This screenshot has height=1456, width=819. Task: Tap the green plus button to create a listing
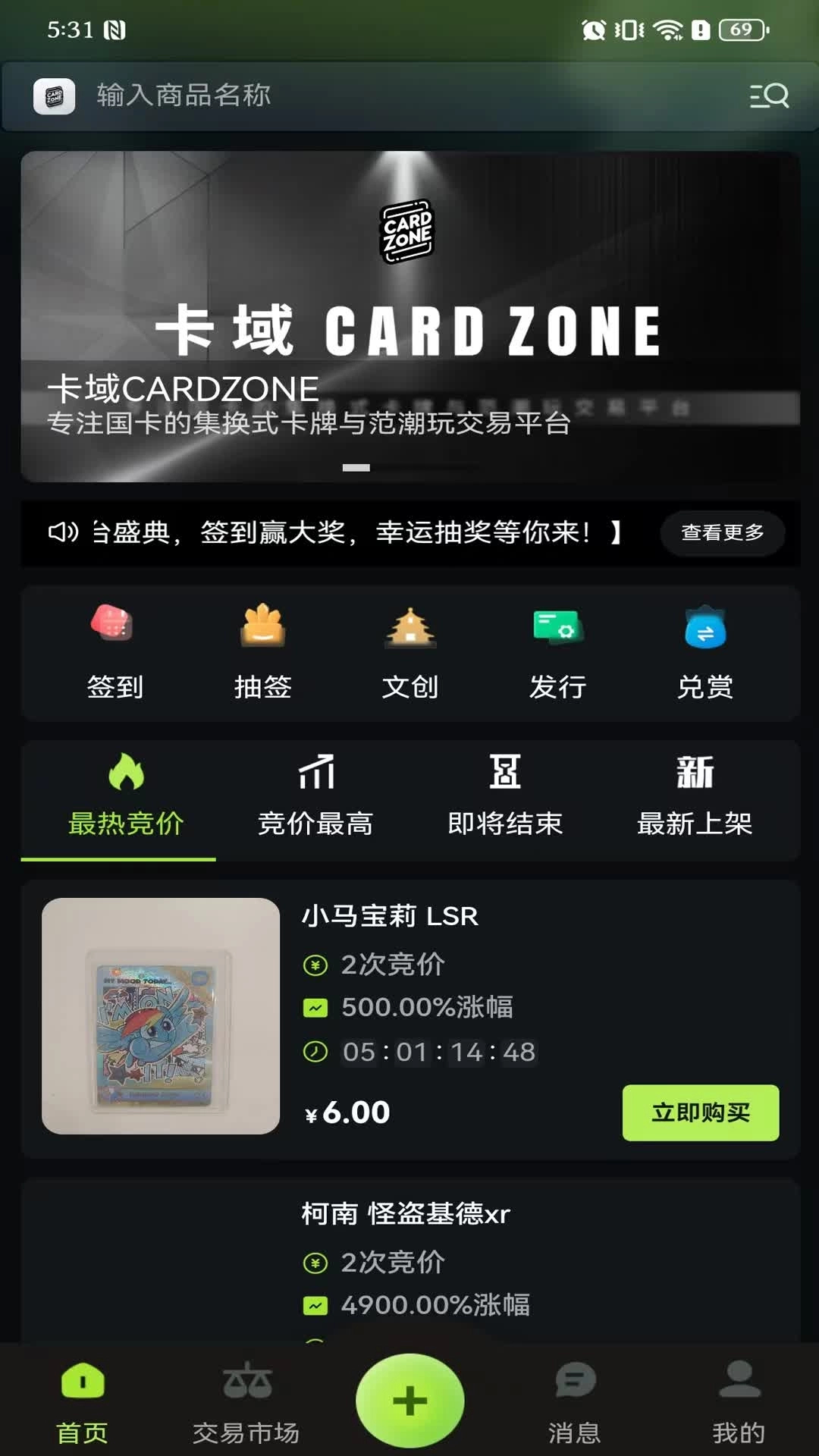[x=409, y=1399]
